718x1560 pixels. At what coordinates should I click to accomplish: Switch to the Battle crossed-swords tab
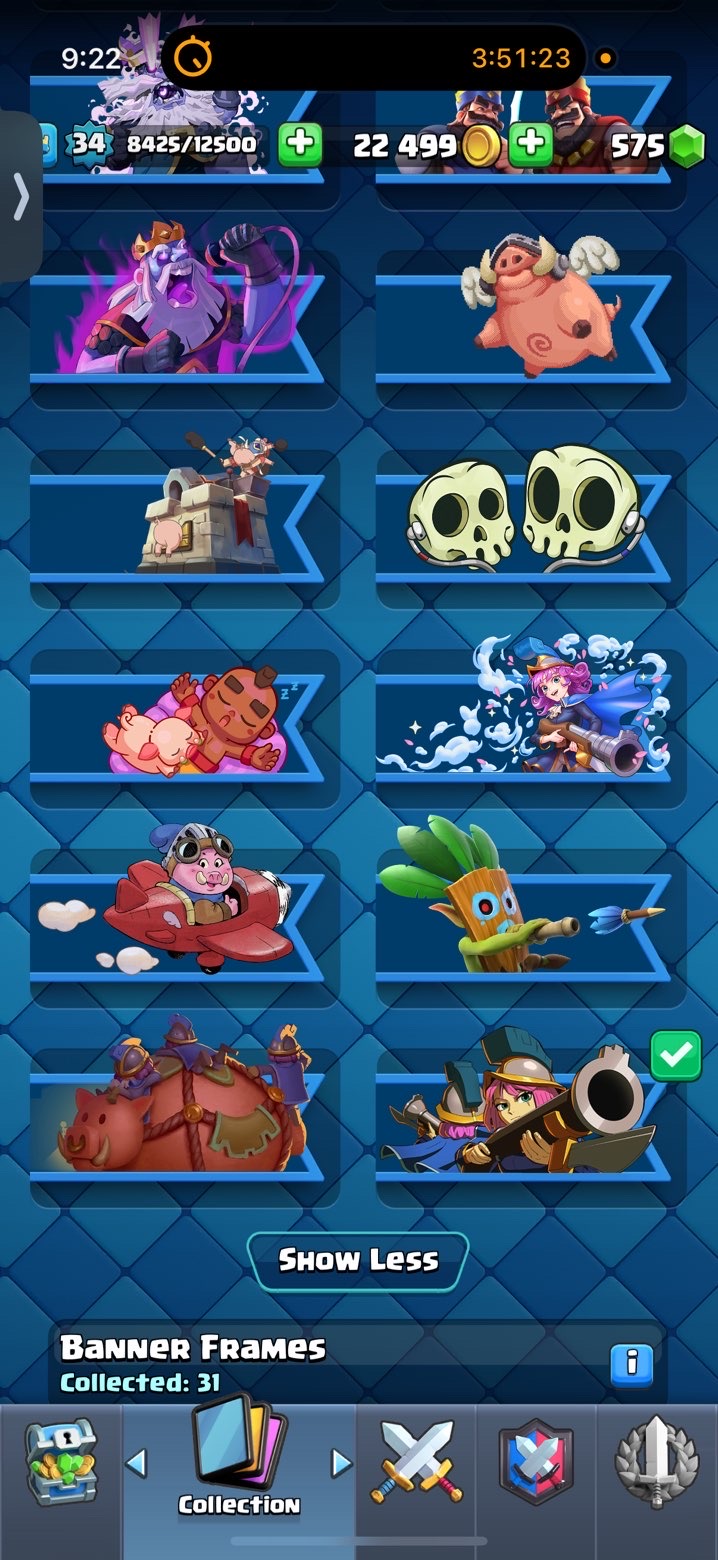pyautogui.click(x=416, y=1462)
